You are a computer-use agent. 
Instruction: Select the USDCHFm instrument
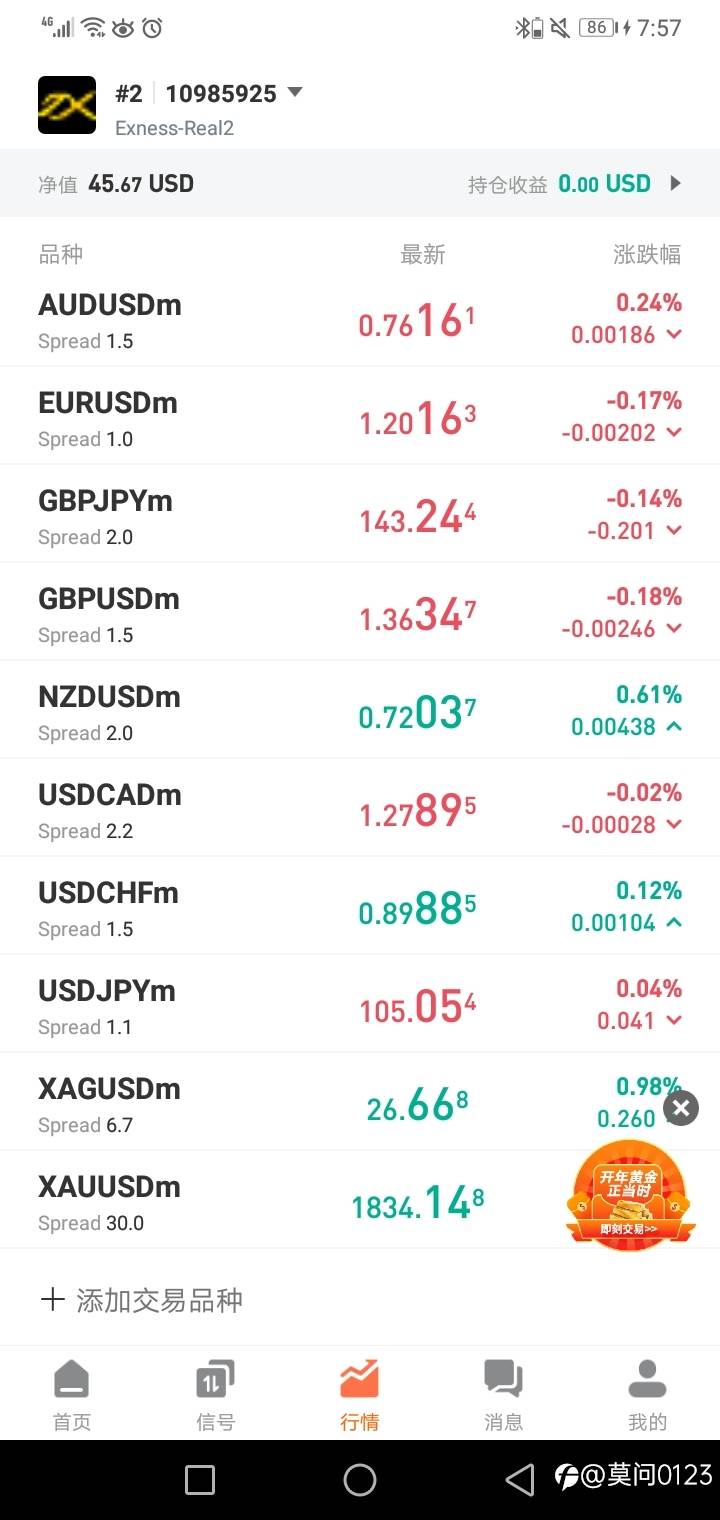point(360,906)
